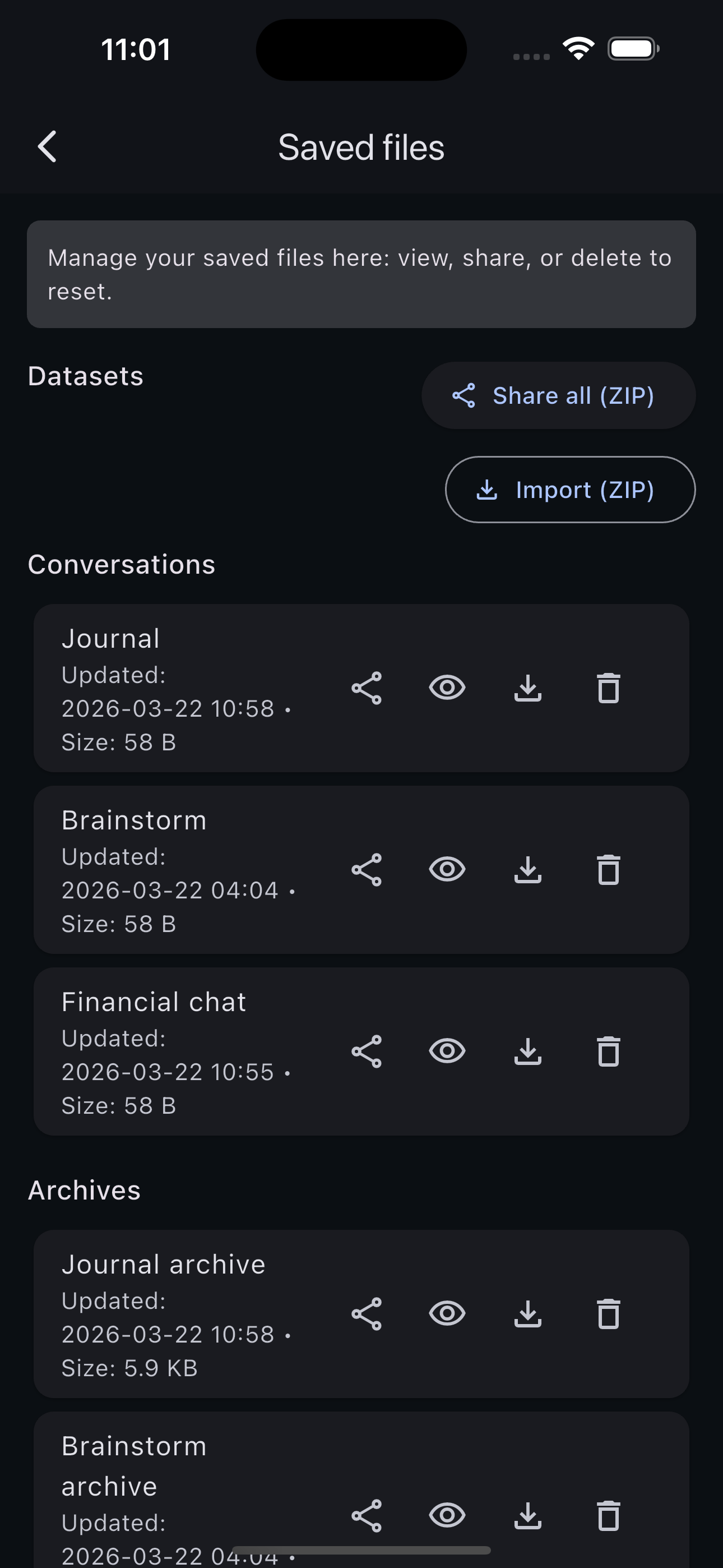Image resolution: width=723 pixels, height=1568 pixels.
Task: Delete the Brainstorm conversation
Action: click(x=609, y=870)
